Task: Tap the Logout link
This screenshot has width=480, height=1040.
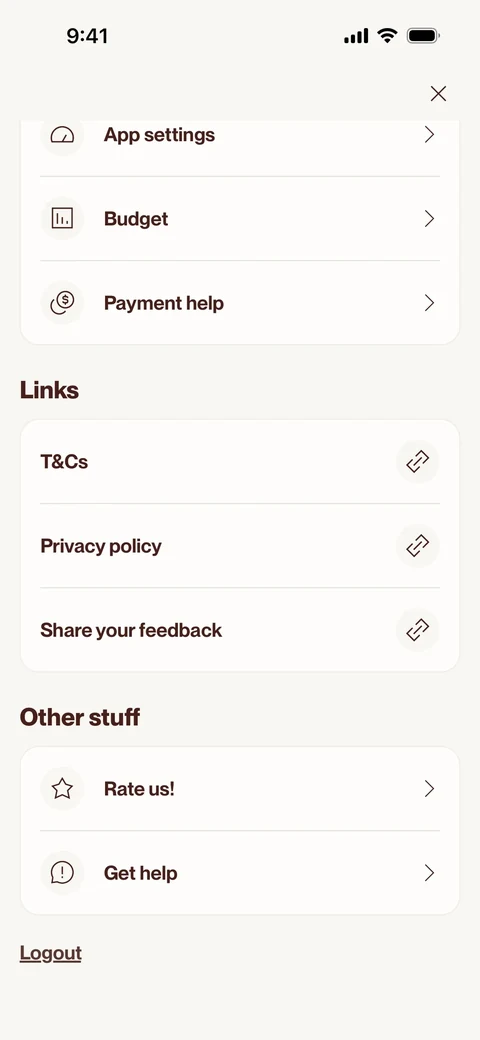Action: point(50,953)
